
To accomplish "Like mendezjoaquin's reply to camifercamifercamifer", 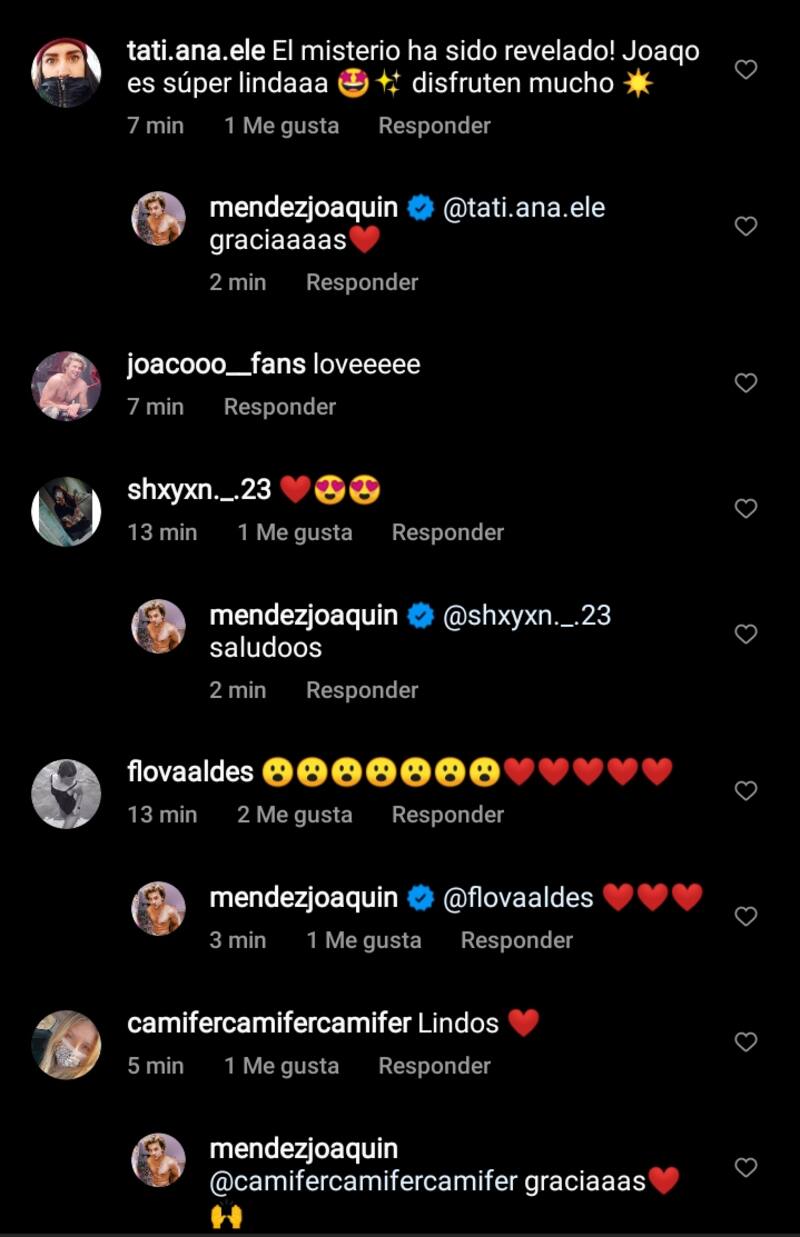I will tap(746, 1167).
